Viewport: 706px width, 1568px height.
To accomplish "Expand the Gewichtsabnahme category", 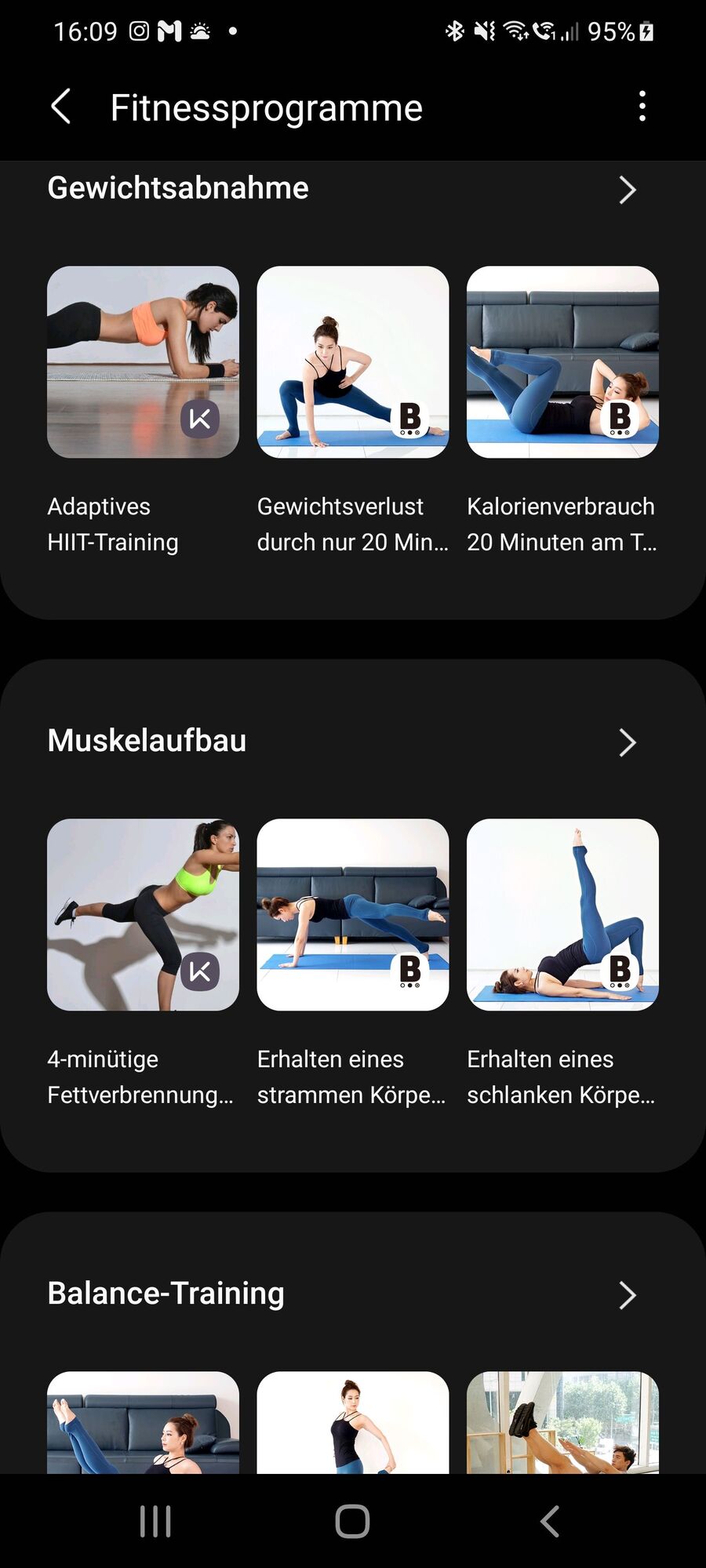I will coord(627,190).
